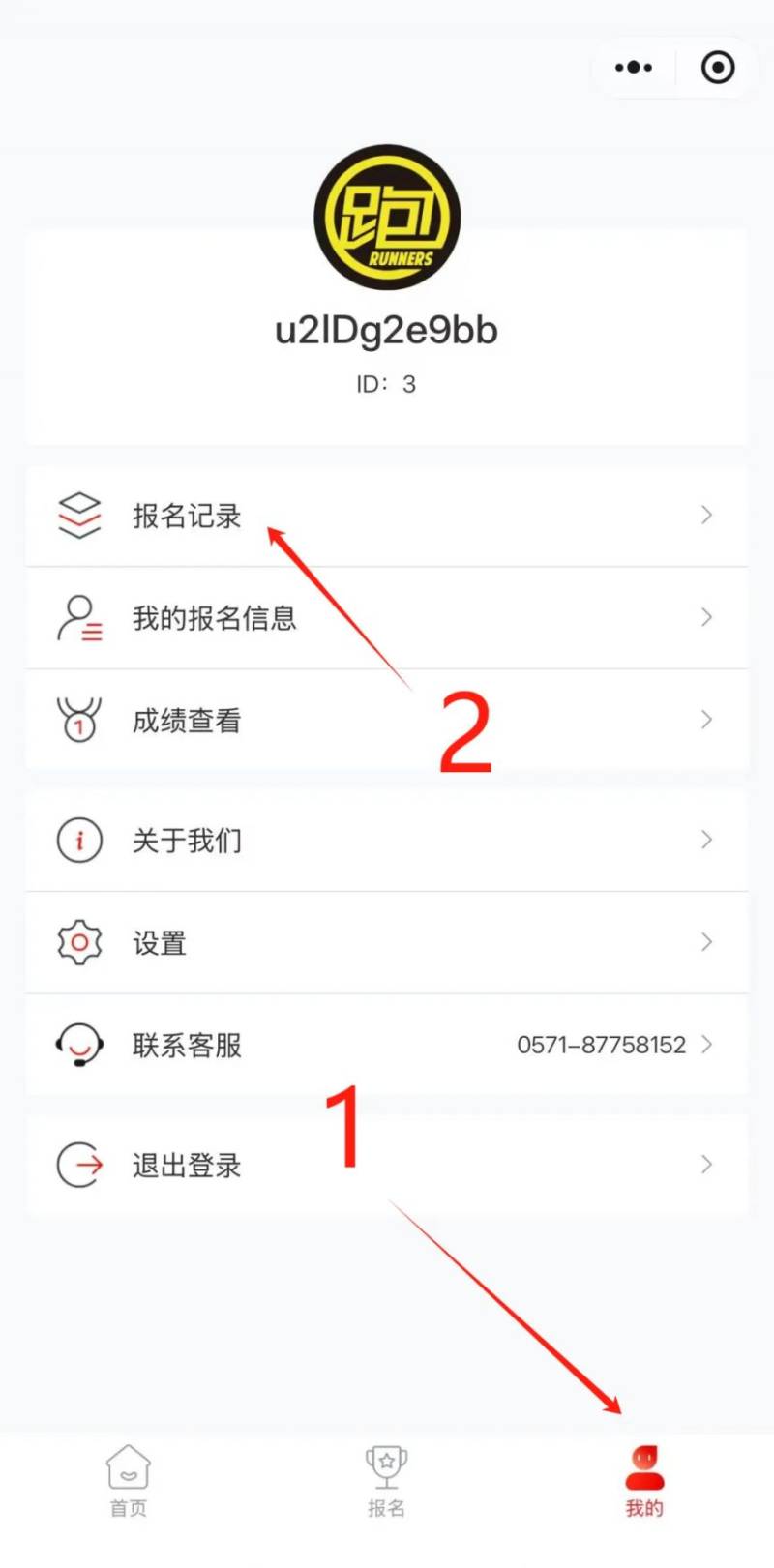Expand the 报名记录 row chevron
Image resolution: width=774 pixels, height=1568 pixels.
click(706, 516)
